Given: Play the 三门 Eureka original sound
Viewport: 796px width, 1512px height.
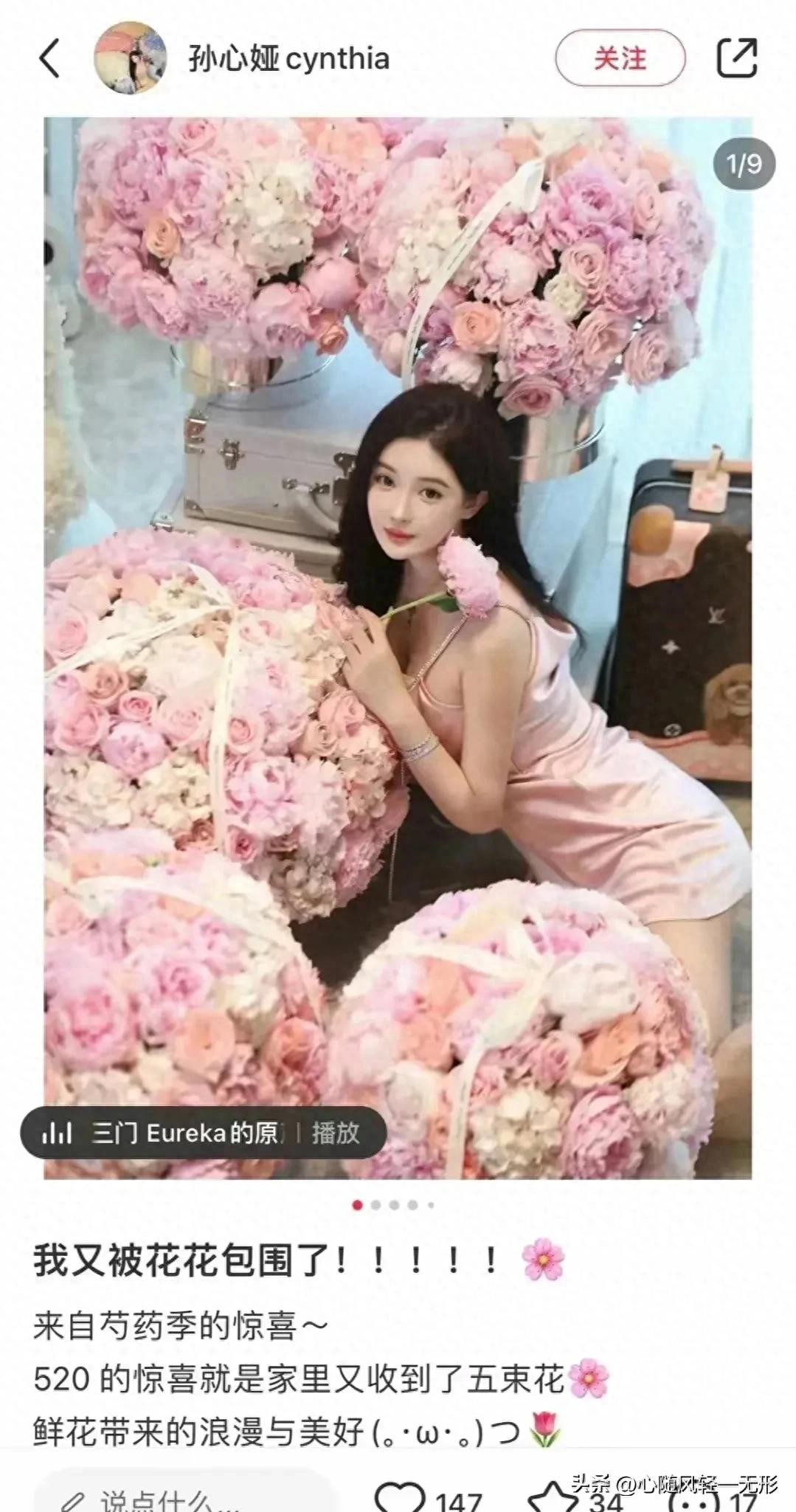Looking at the screenshot, I should pyautogui.click(x=336, y=1132).
